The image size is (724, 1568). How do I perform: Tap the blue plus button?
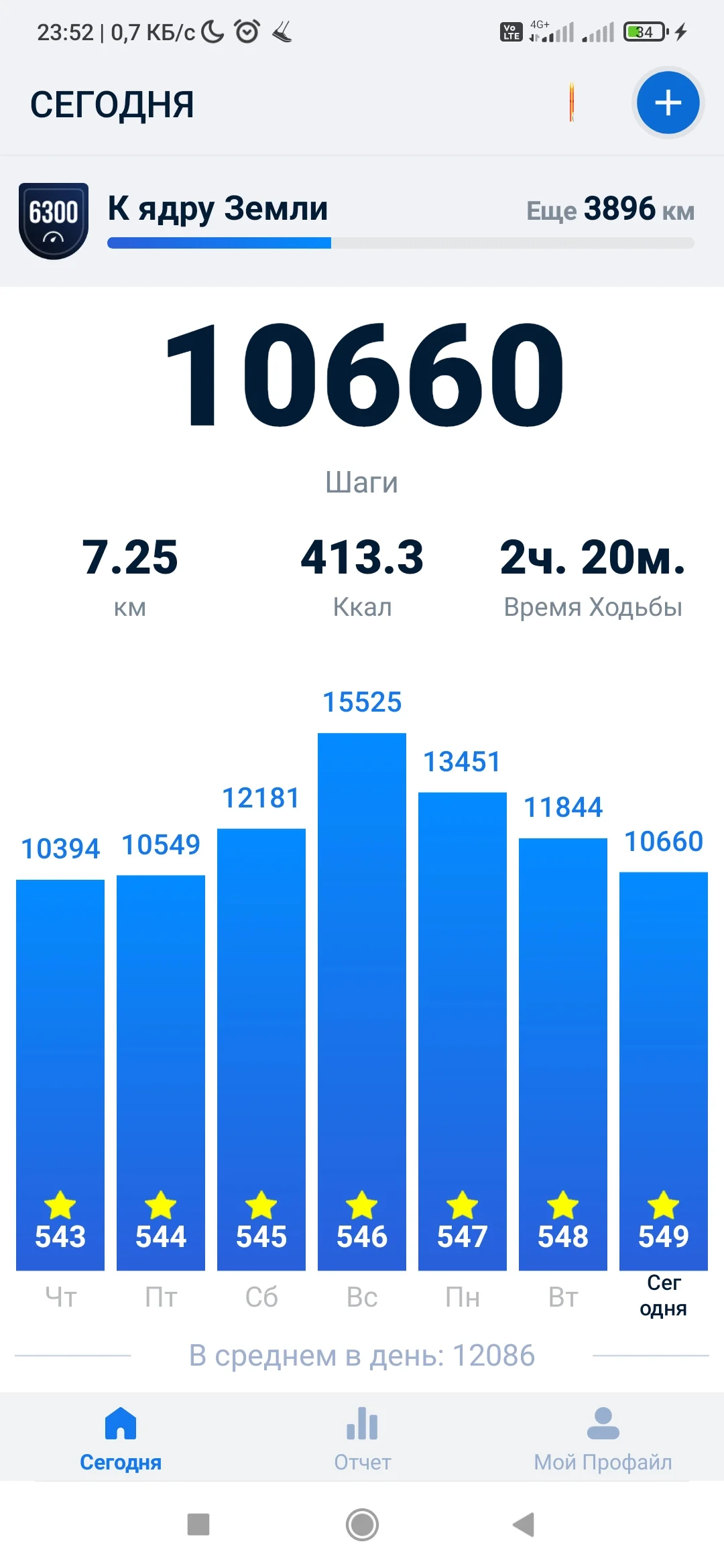[x=668, y=103]
